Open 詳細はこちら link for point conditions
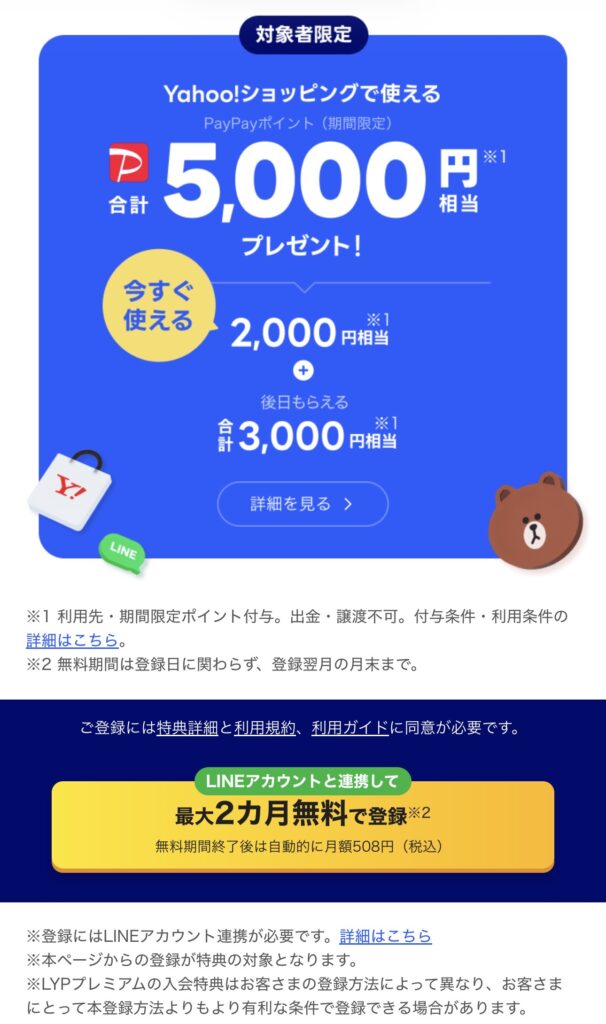606x1024 pixels. point(72,640)
